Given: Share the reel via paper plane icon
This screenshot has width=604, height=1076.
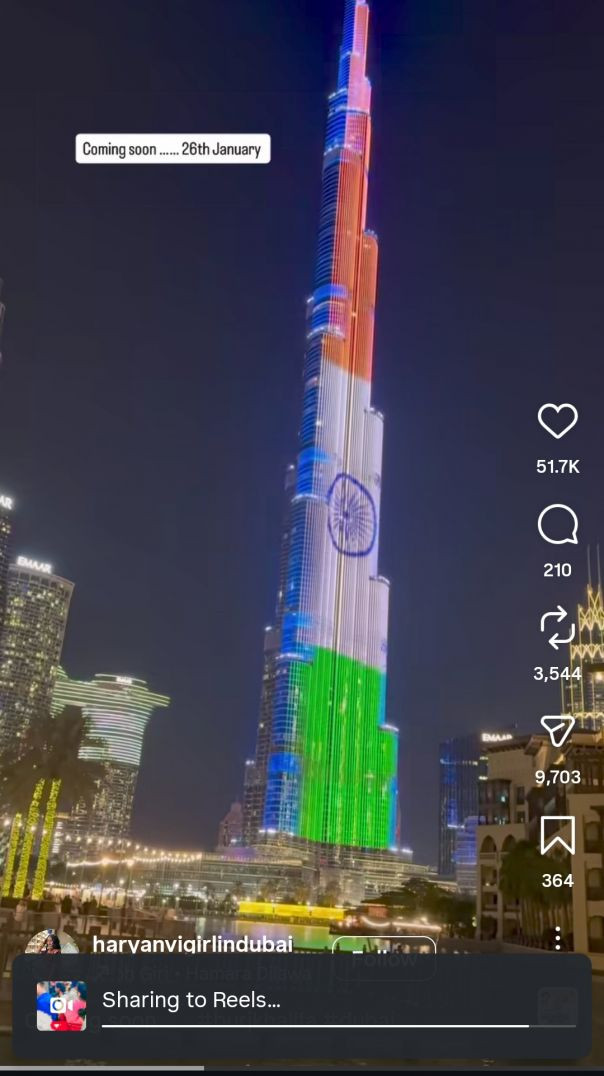Looking at the screenshot, I should (557, 731).
